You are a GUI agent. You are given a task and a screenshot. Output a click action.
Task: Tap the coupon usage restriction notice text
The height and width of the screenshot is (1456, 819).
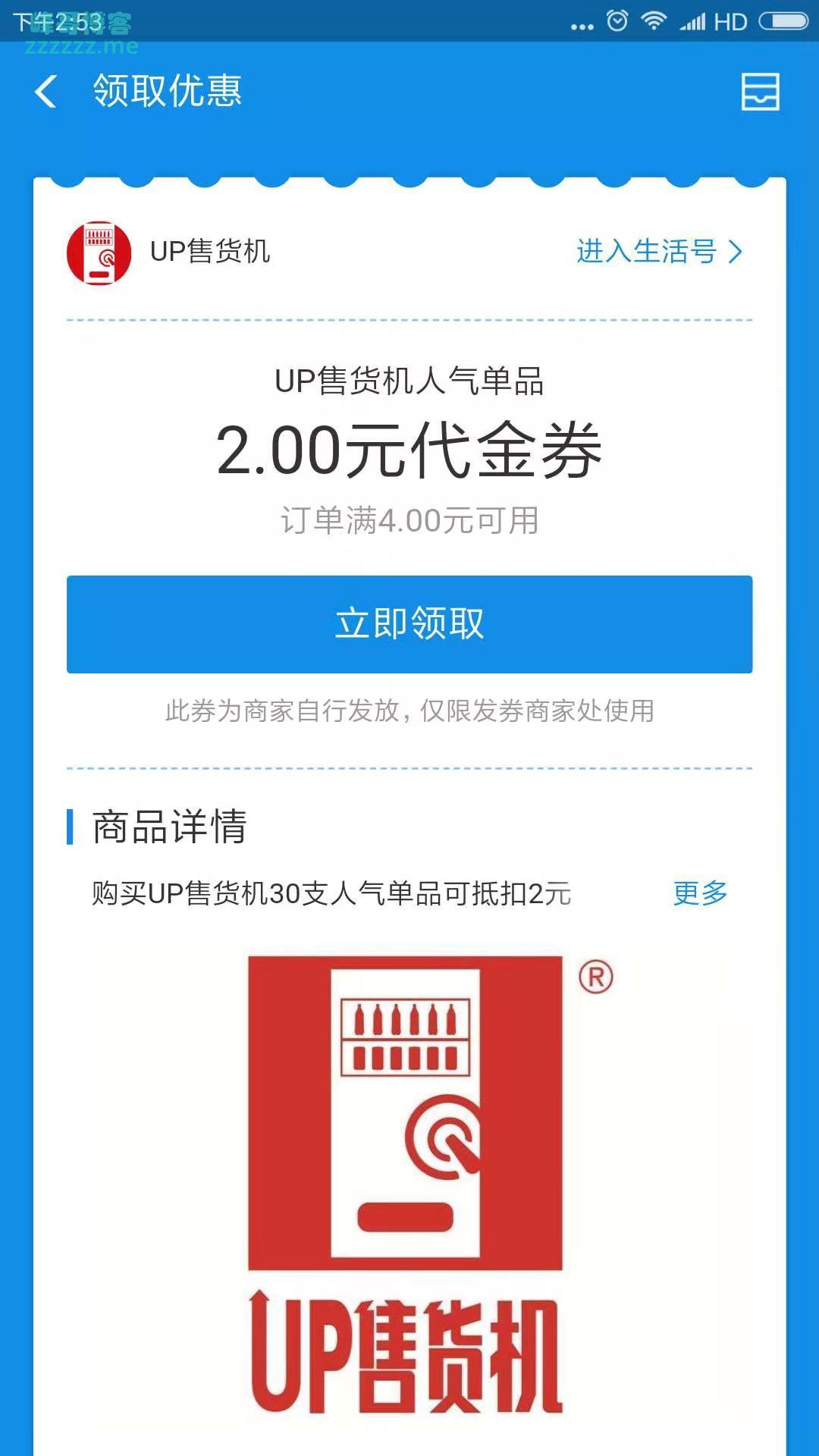[x=409, y=711]
